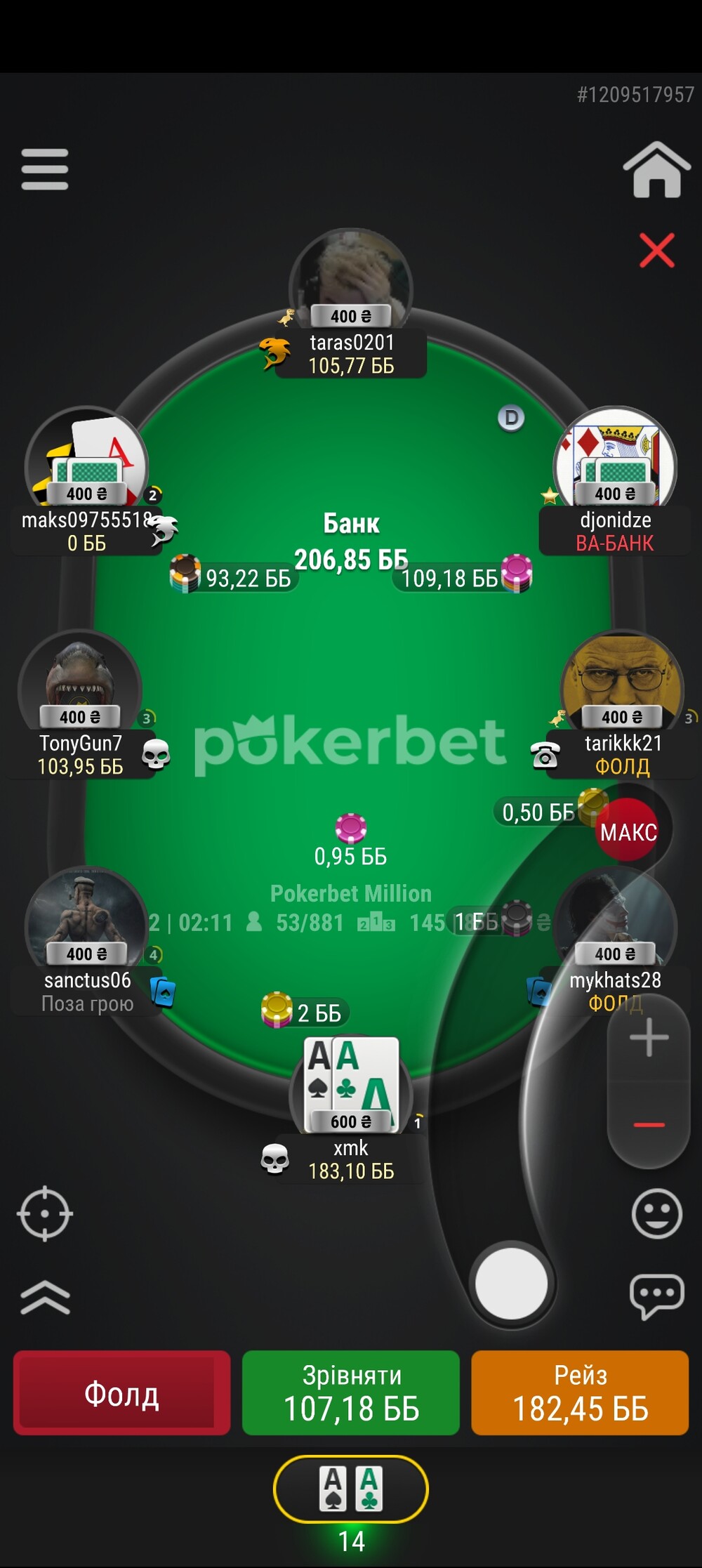Tap the bet slider handle
The image size is (702, 1568).
point(512,1283)
